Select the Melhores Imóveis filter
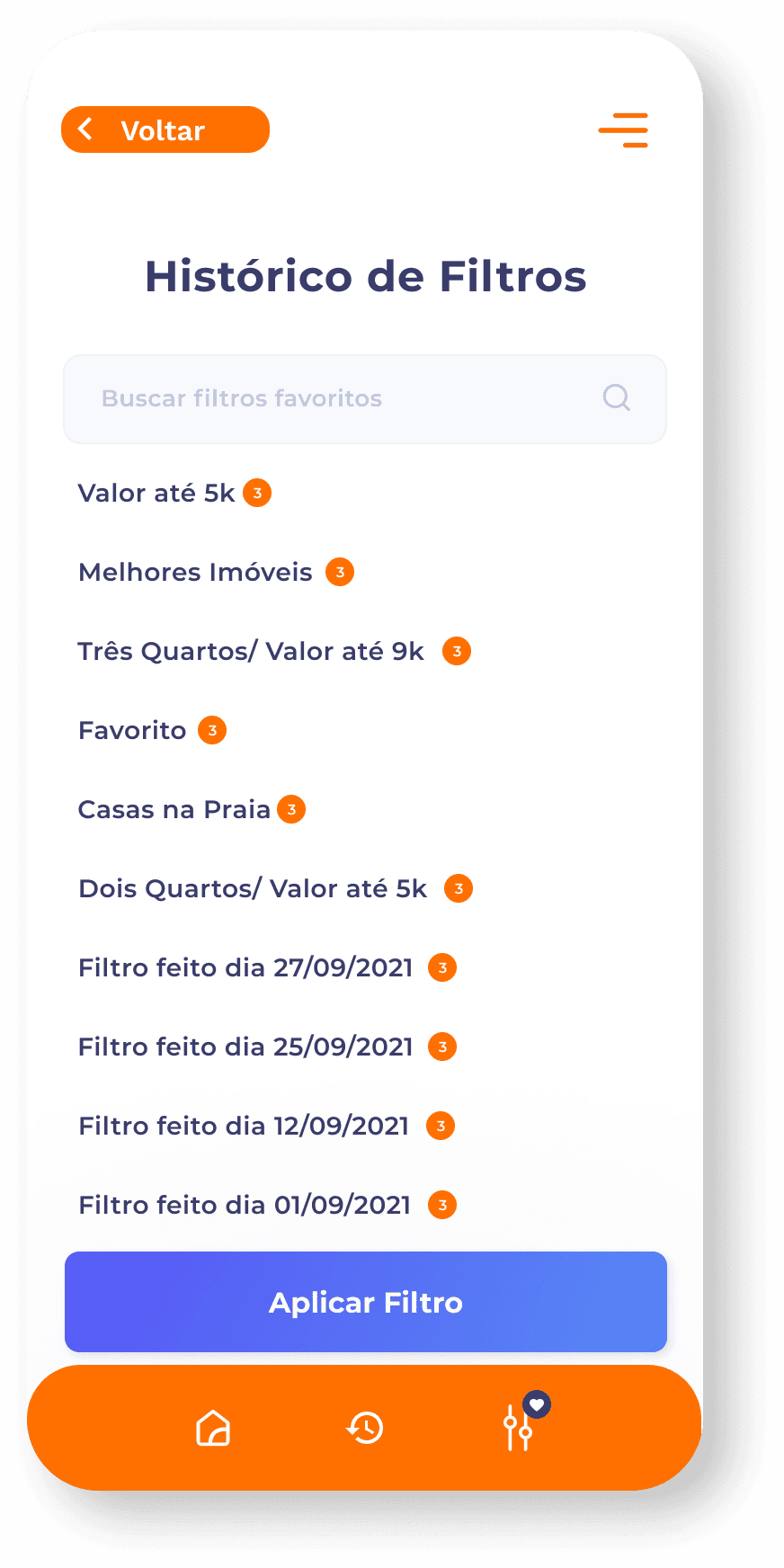The width and height of the screenshot is (784, 1568). click(195, 572)
